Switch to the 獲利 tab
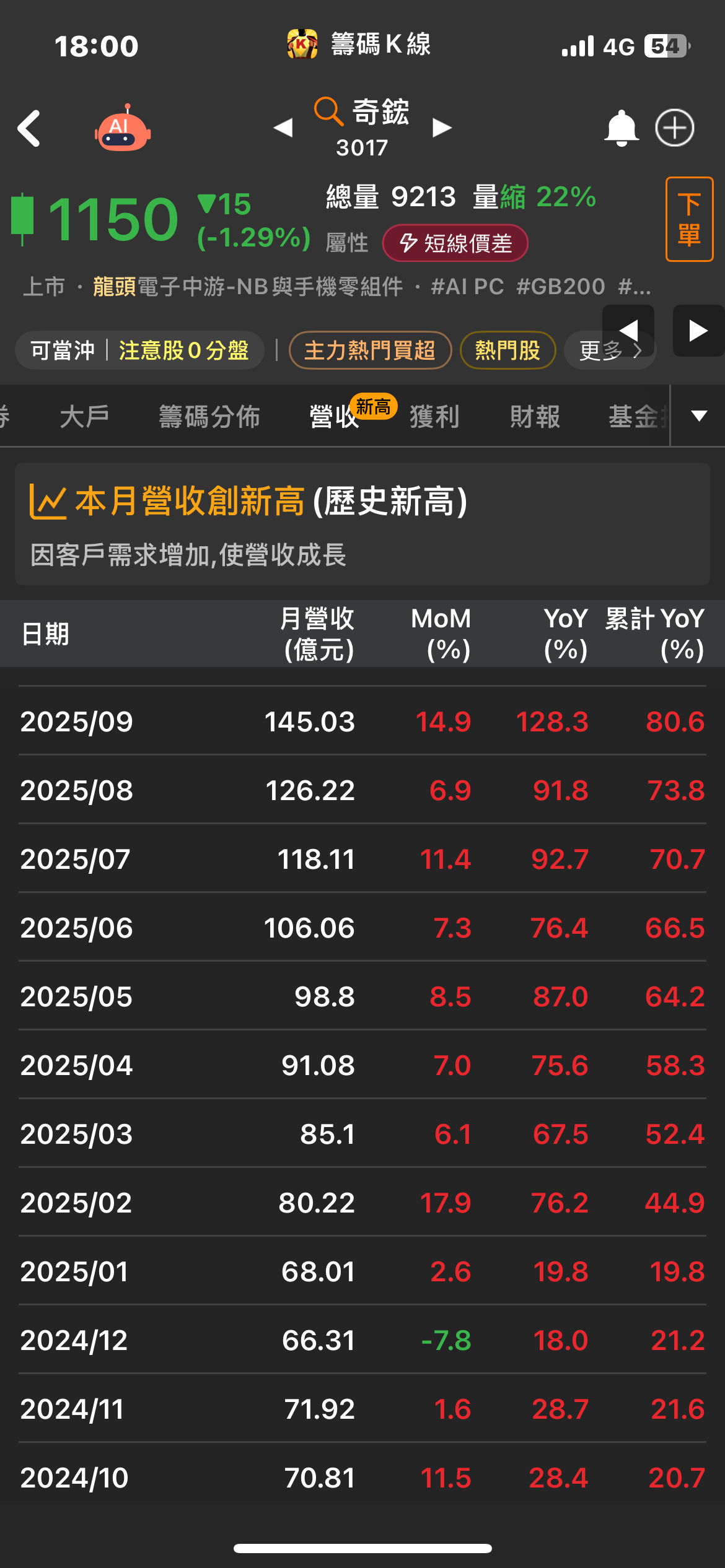Viewport: 725px width, 1568px height. [434, 416]
